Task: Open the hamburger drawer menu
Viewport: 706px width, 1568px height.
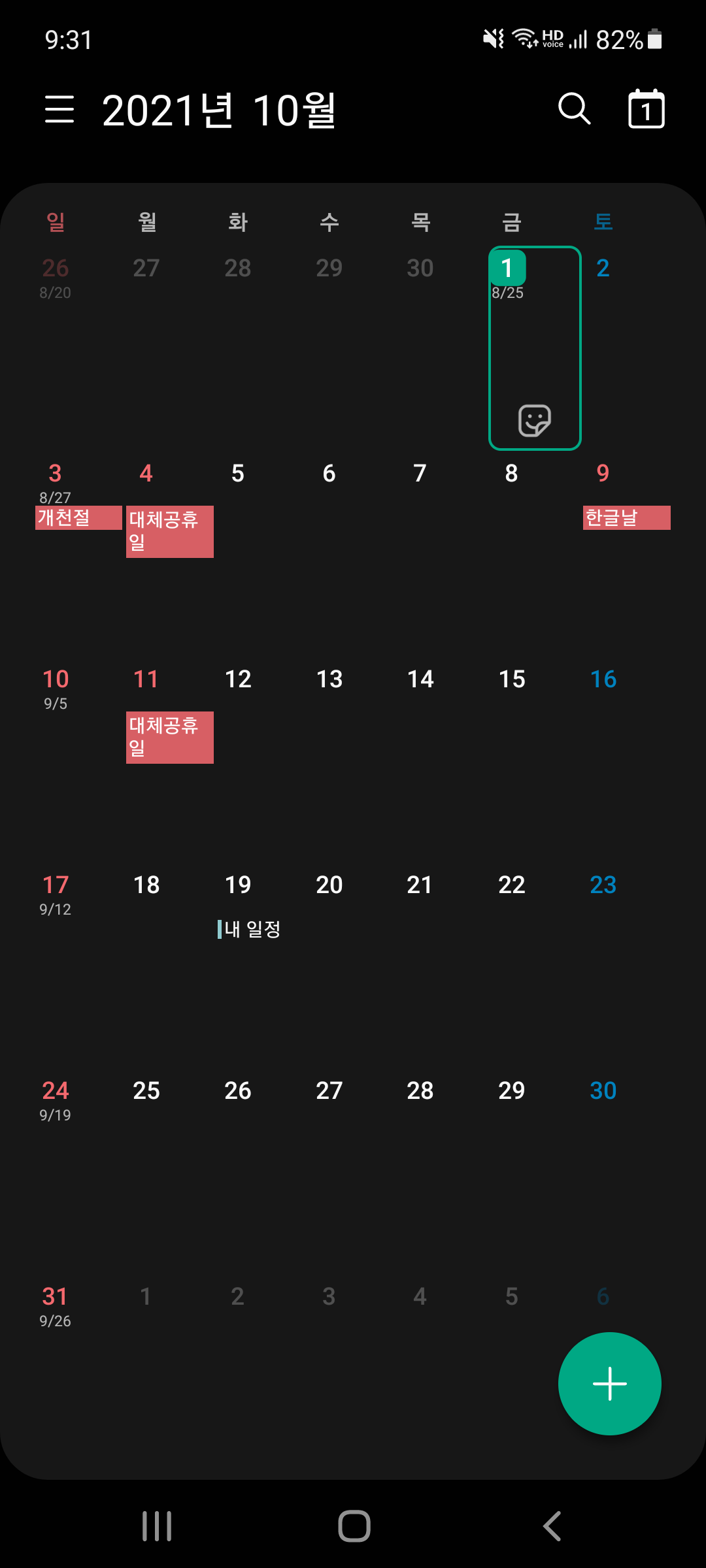Action: point(59,108)
